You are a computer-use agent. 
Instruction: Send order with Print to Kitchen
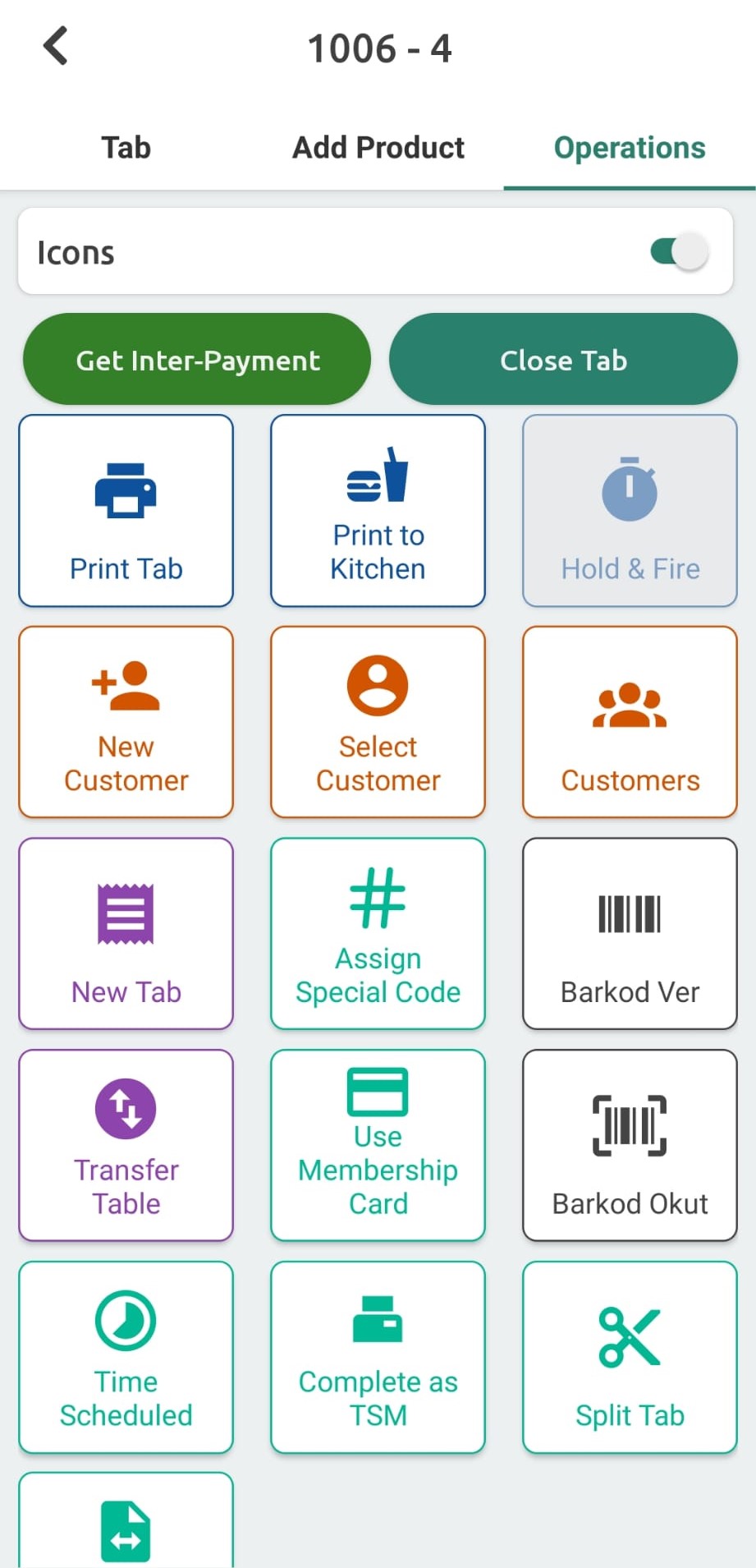378,511
